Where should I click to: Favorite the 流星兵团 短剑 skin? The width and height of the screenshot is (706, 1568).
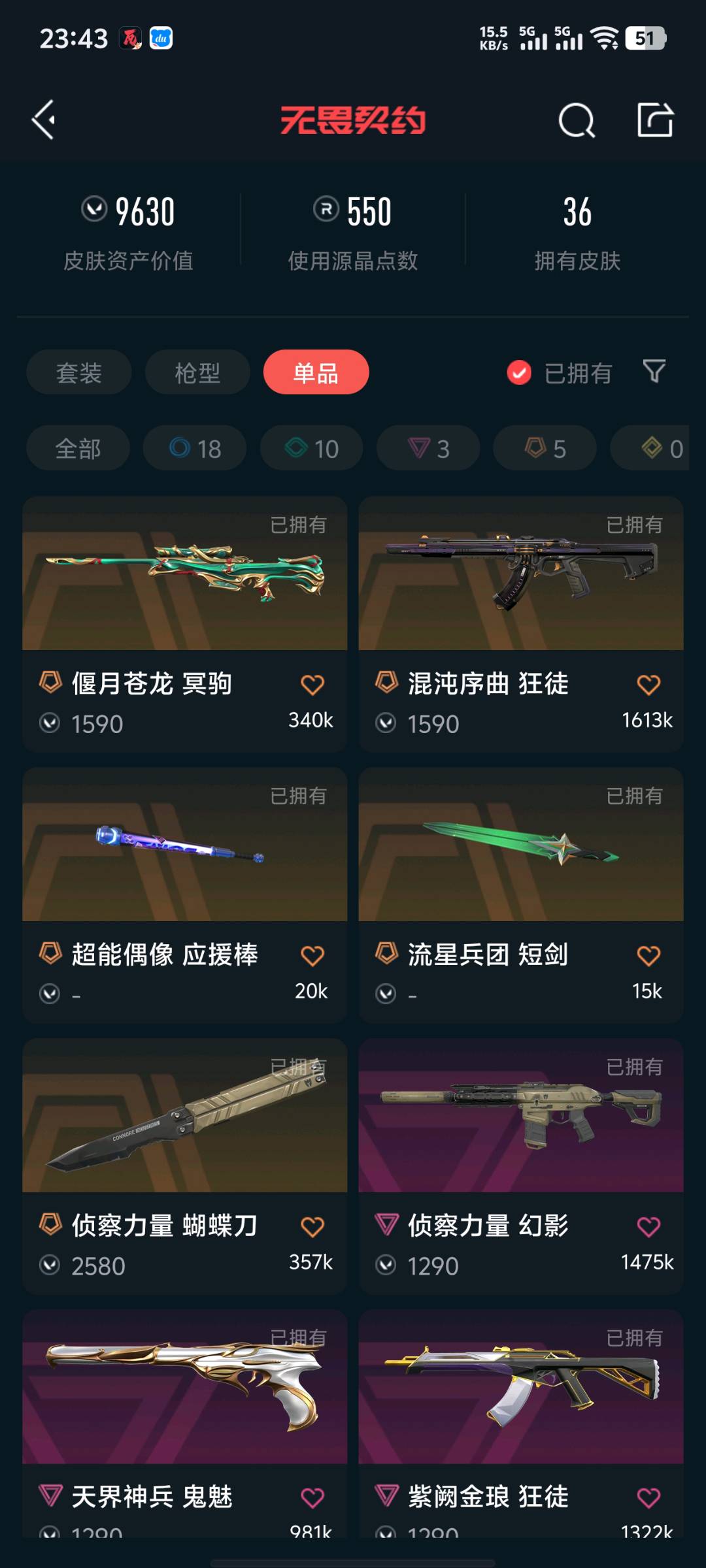coord(648,956)
